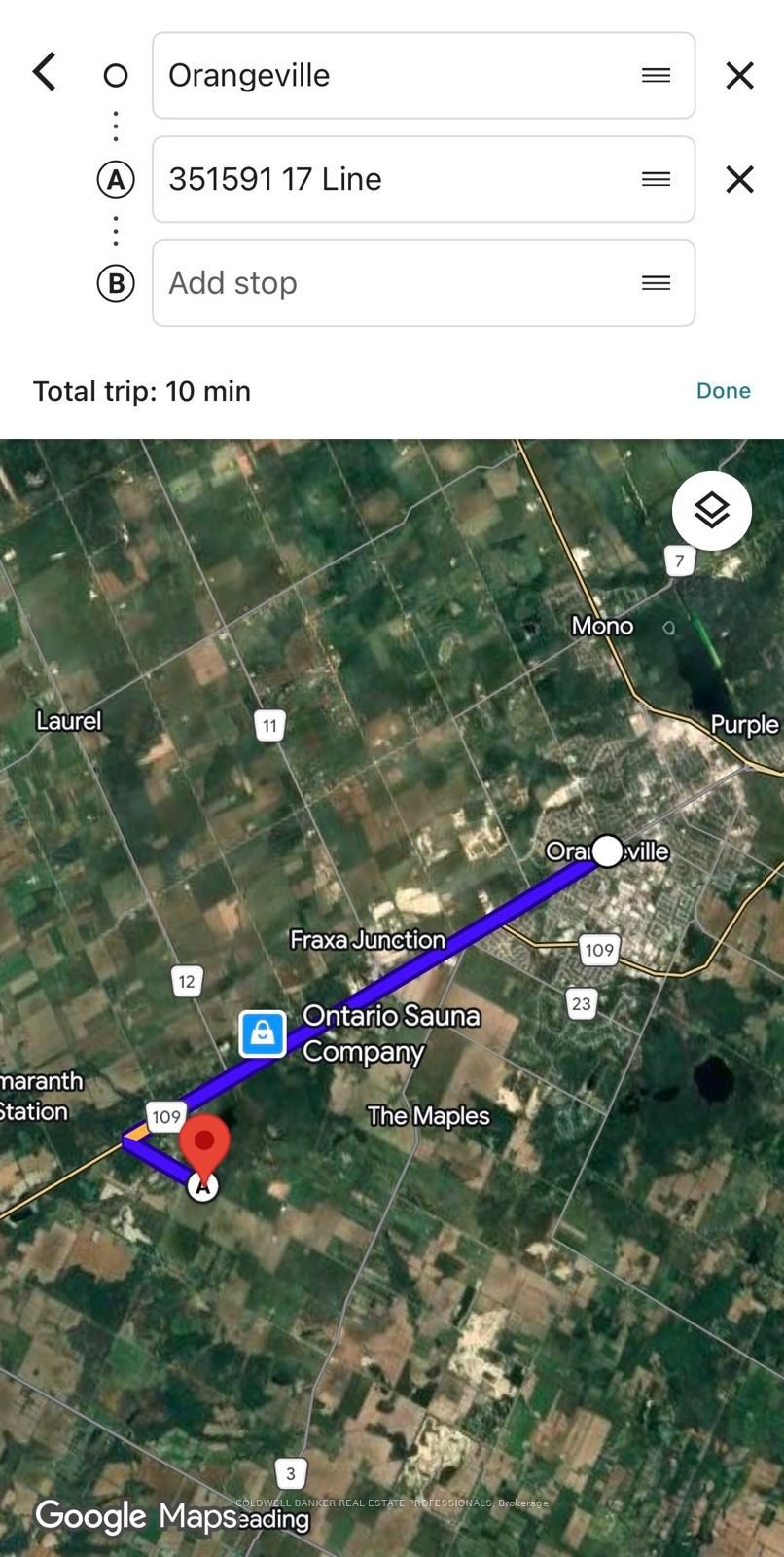Screen dimensions: 784x1557
Task: Tap the Ontario Sauna Company shopping marker
Action: pos(263,1033)
